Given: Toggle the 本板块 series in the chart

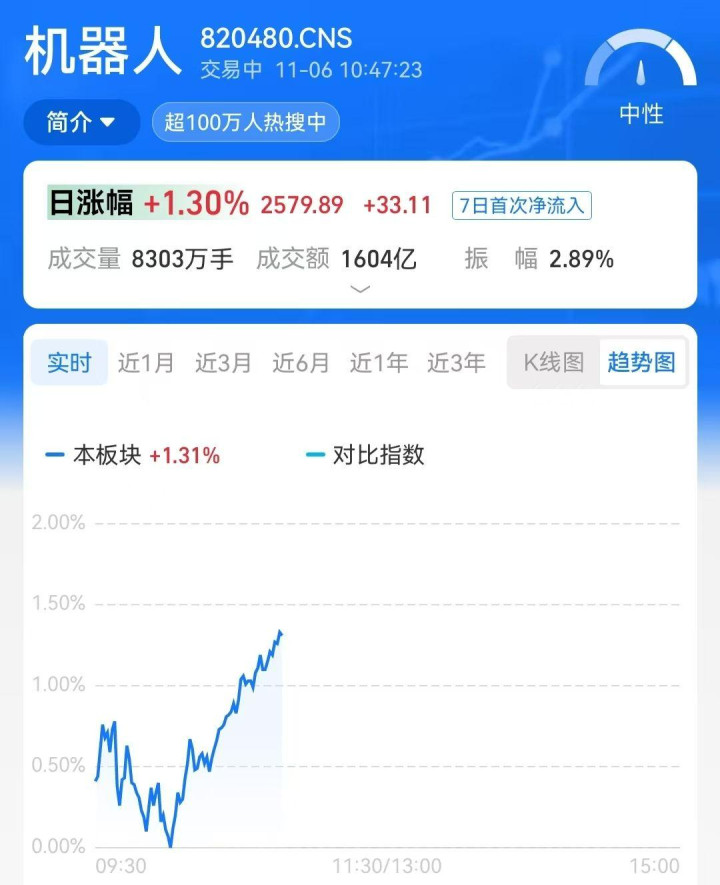Looking at the screenshot, I should pos(133,455).
